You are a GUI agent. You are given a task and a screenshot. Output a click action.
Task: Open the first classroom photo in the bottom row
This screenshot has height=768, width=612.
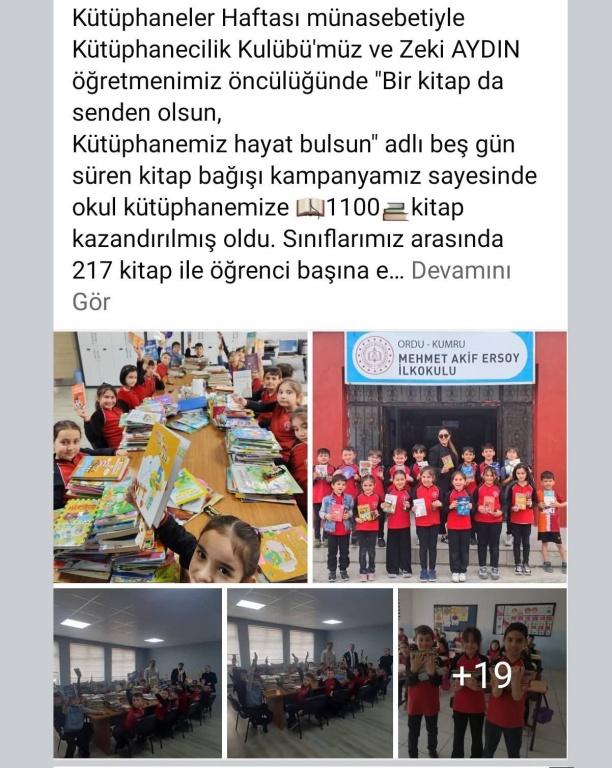[137, 672]
